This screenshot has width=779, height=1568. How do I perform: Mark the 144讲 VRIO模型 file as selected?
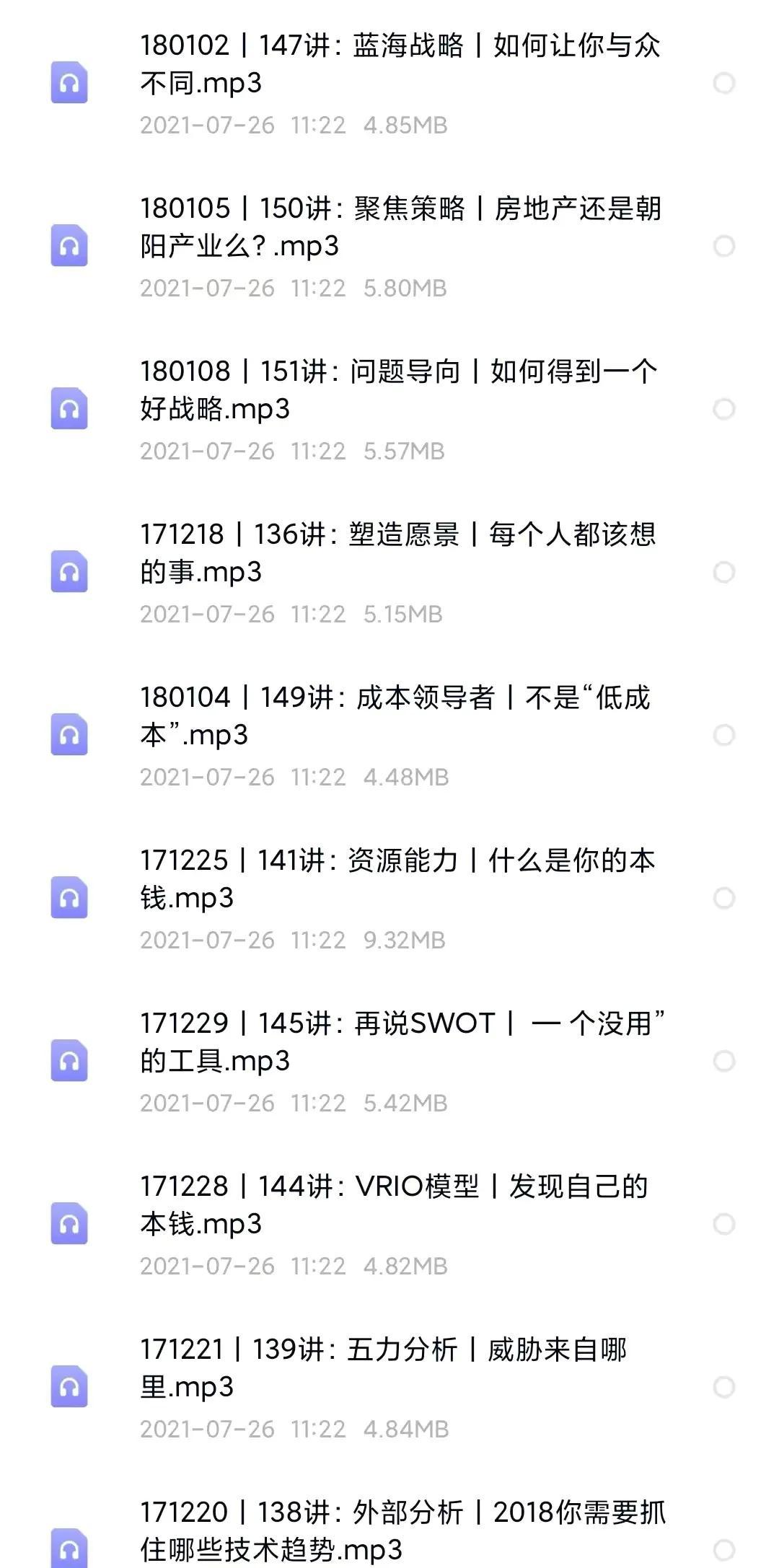point(723,1224)
